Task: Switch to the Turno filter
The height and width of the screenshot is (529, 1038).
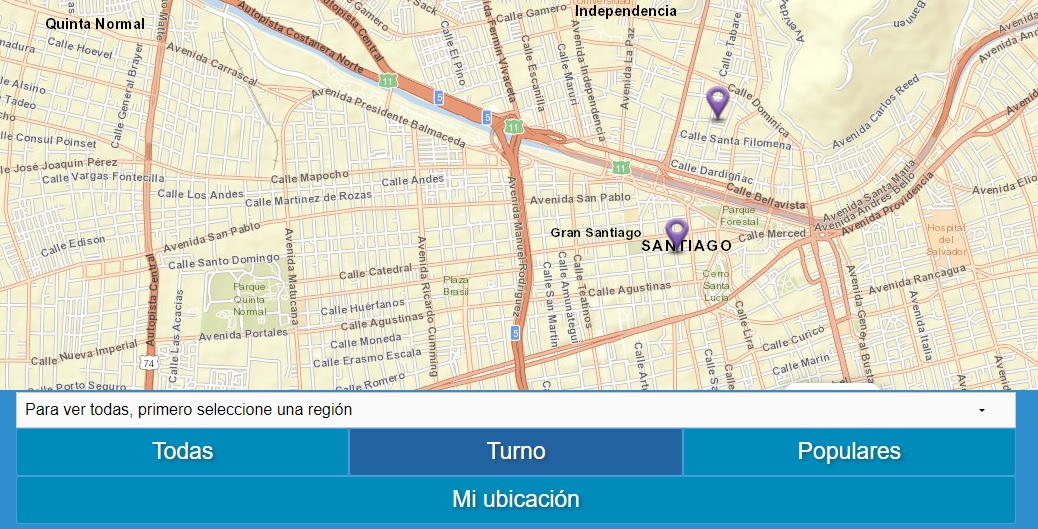Action: pyautogui.click(x=515, y=452)
